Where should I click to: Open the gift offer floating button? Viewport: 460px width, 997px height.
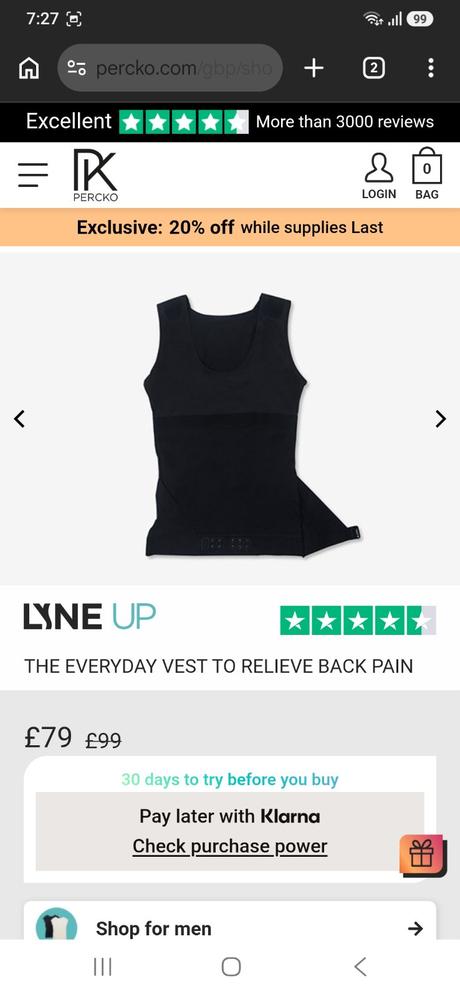click(x=422, y=855)
